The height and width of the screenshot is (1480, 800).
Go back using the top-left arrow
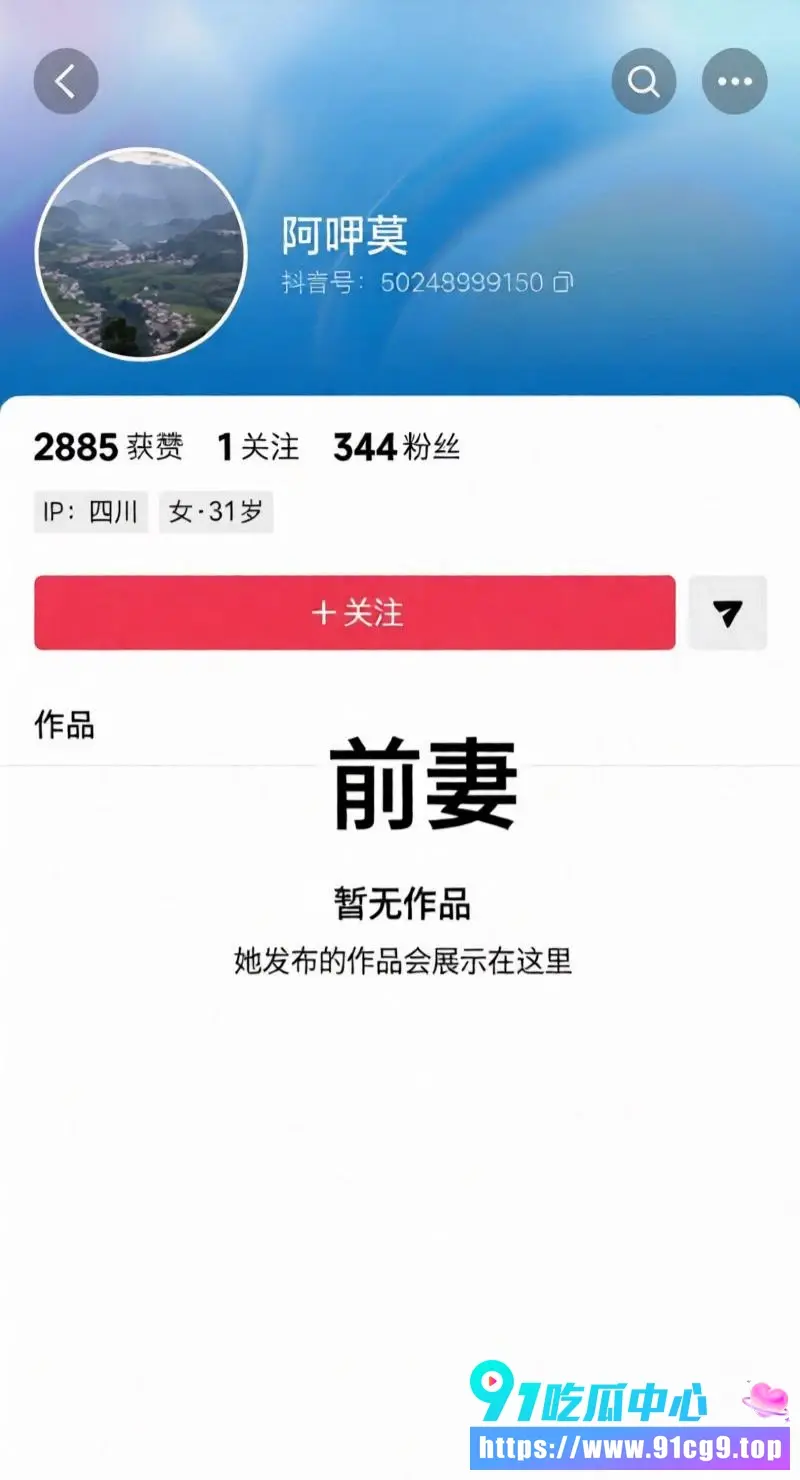coord(66,81)
